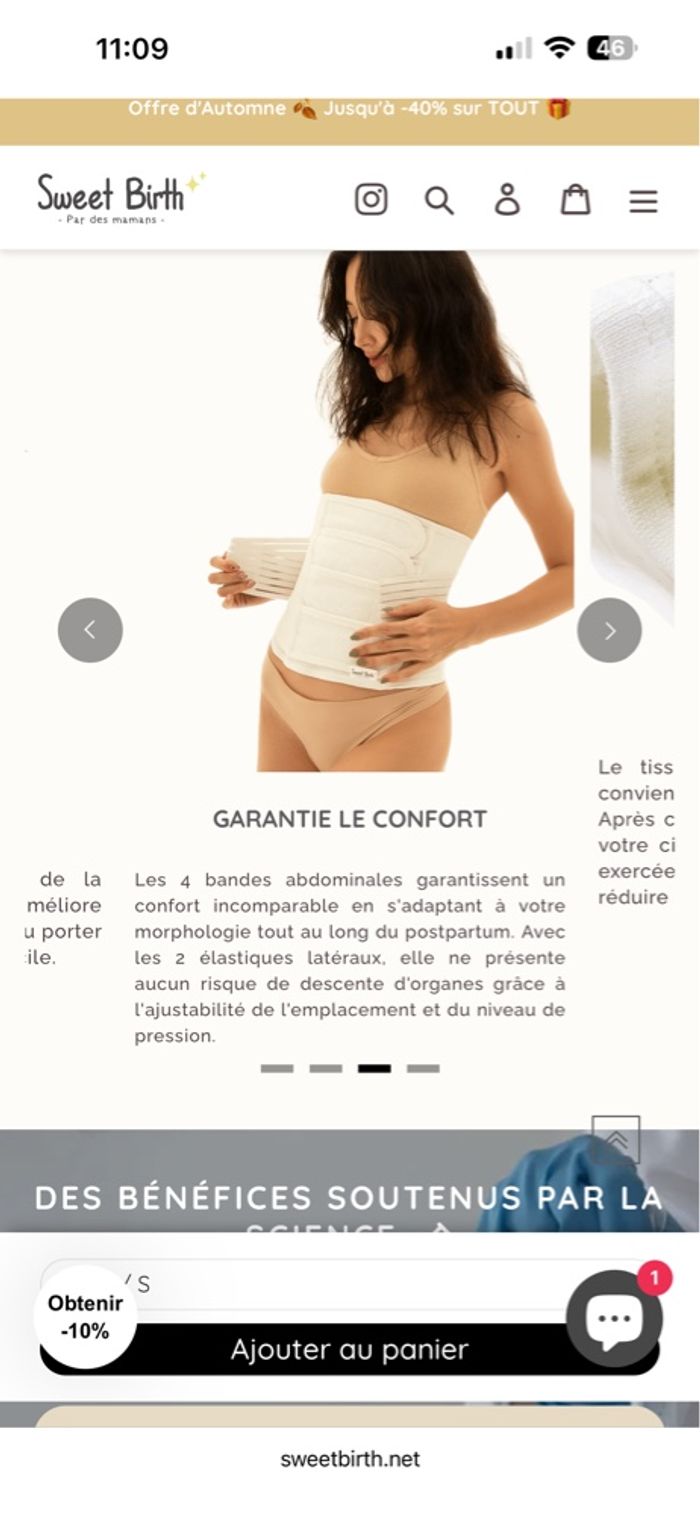Open the size variant dropdown
This screenshot has height=1515, width=700.
pos(350,1284)
